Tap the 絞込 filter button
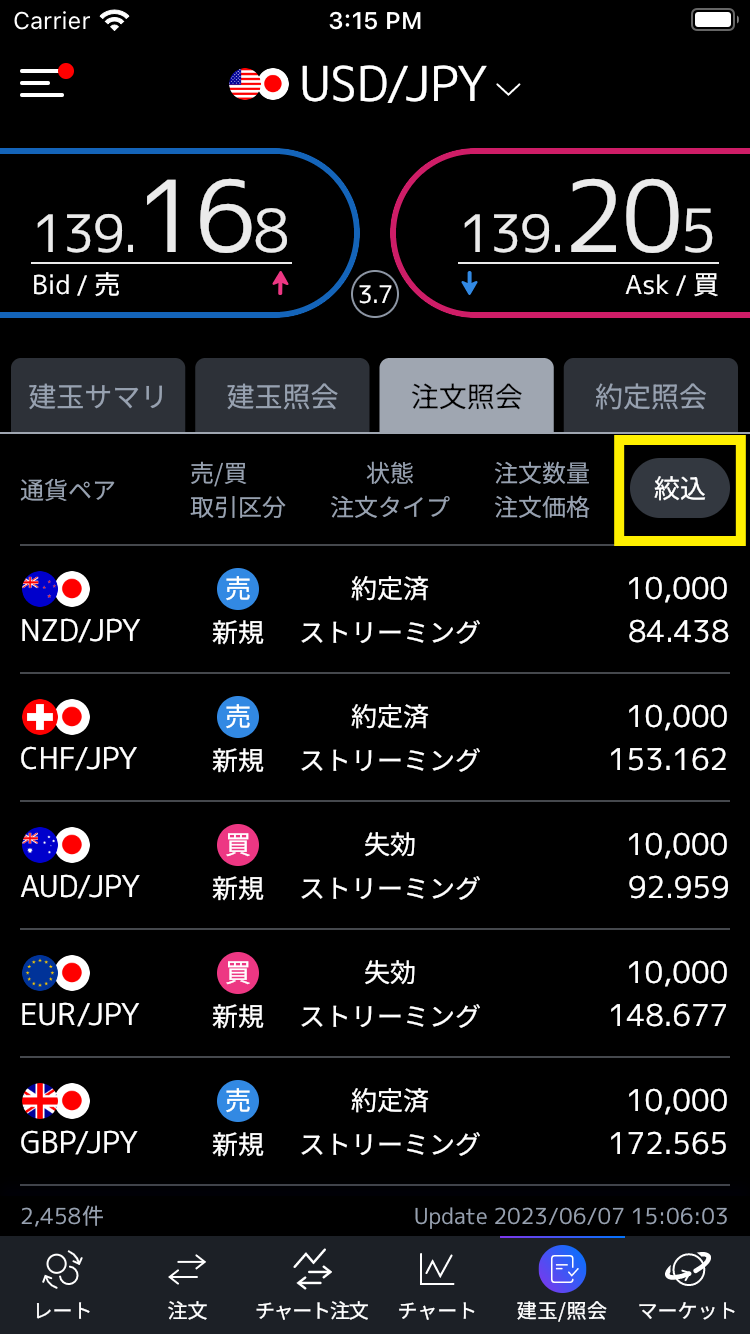The width and height of the screenshot is (750, 1334). tap(680, 489)
